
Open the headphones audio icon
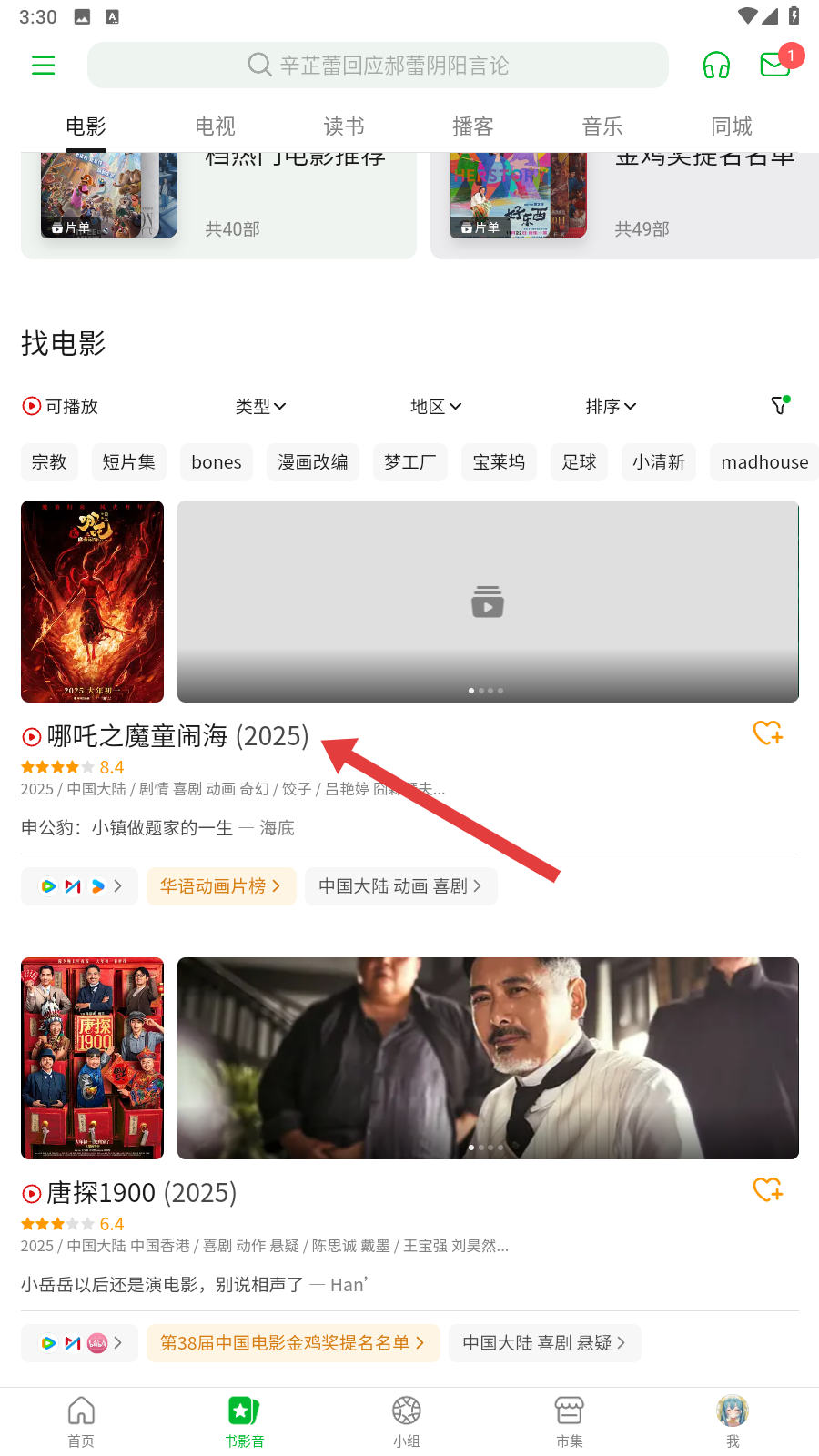pyautogui.click(x=716, y=66)
